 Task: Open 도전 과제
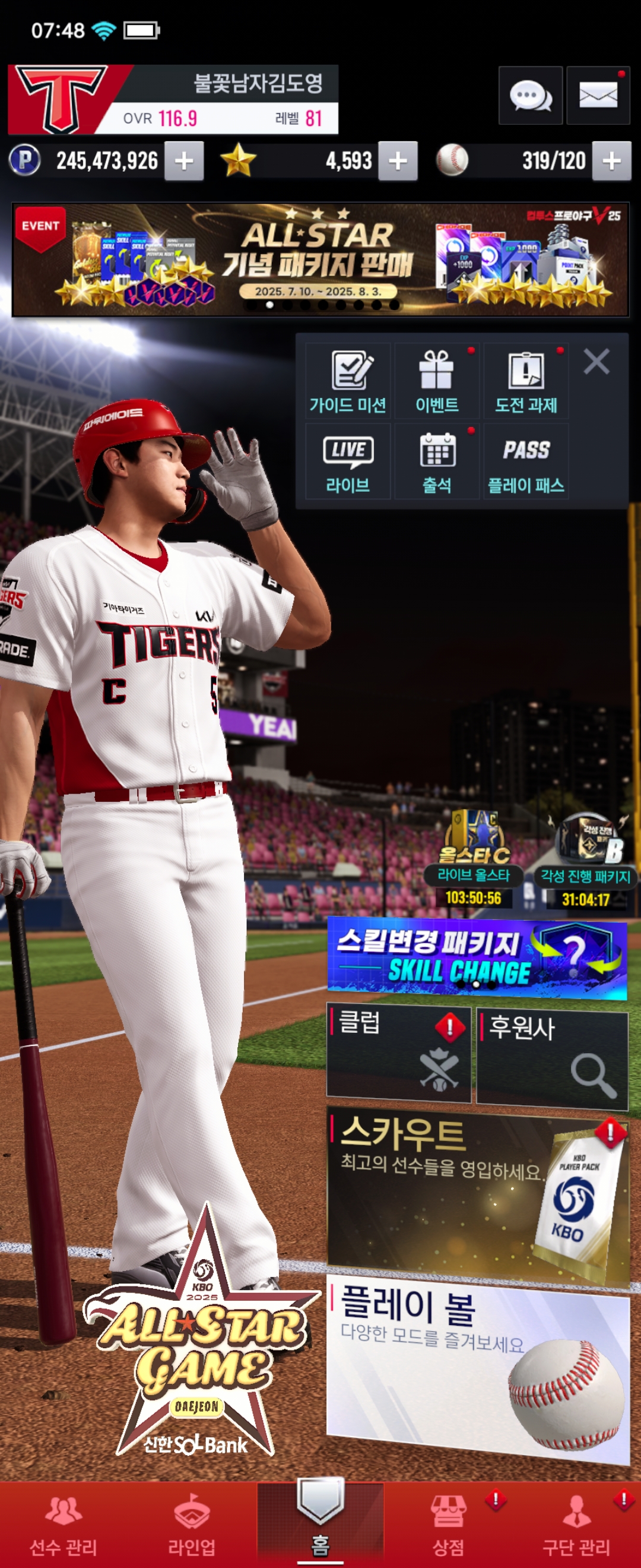pos(526,381)
